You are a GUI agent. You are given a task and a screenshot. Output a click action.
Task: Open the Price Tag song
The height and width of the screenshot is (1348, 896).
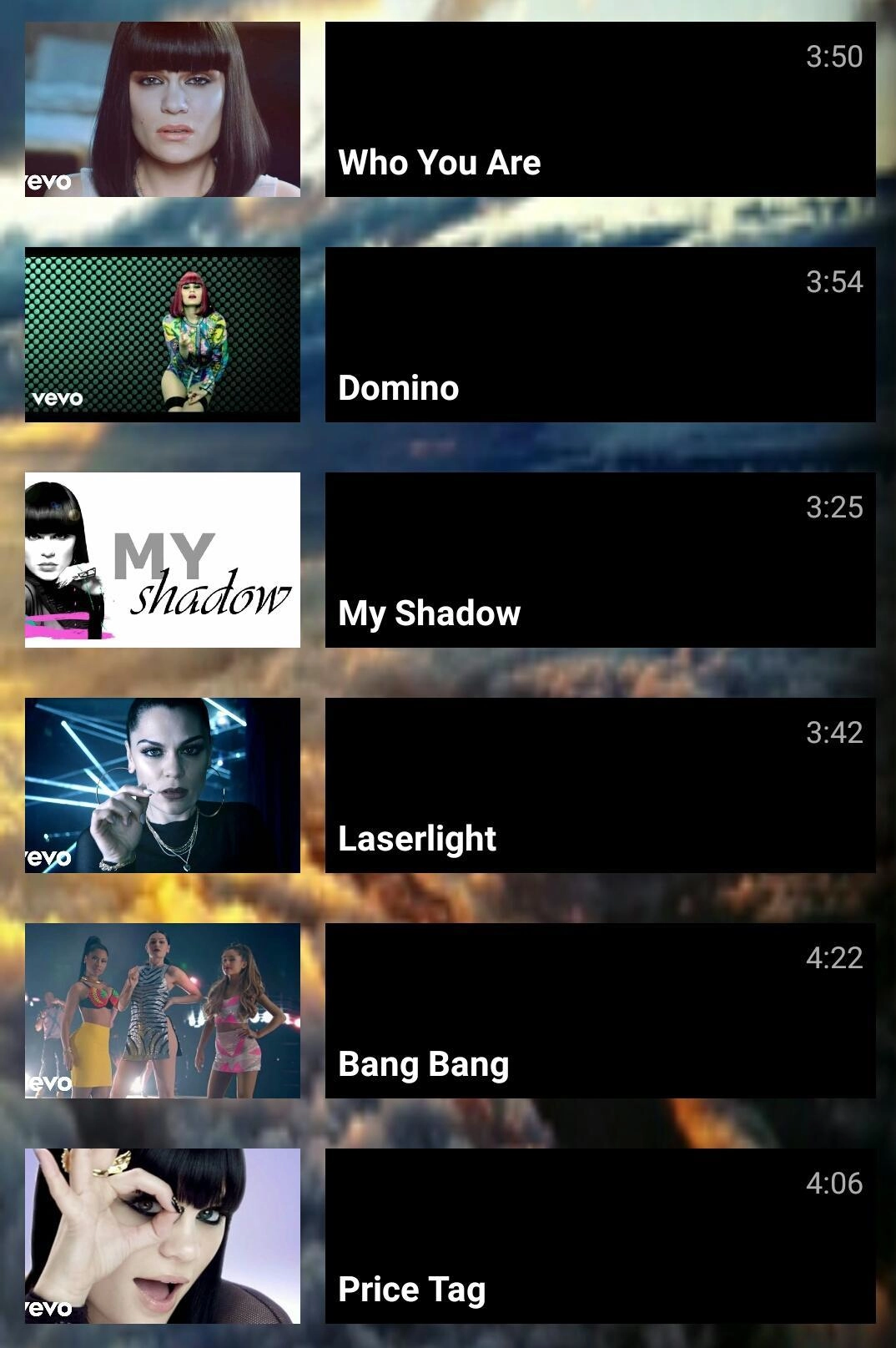[600, 1236]
